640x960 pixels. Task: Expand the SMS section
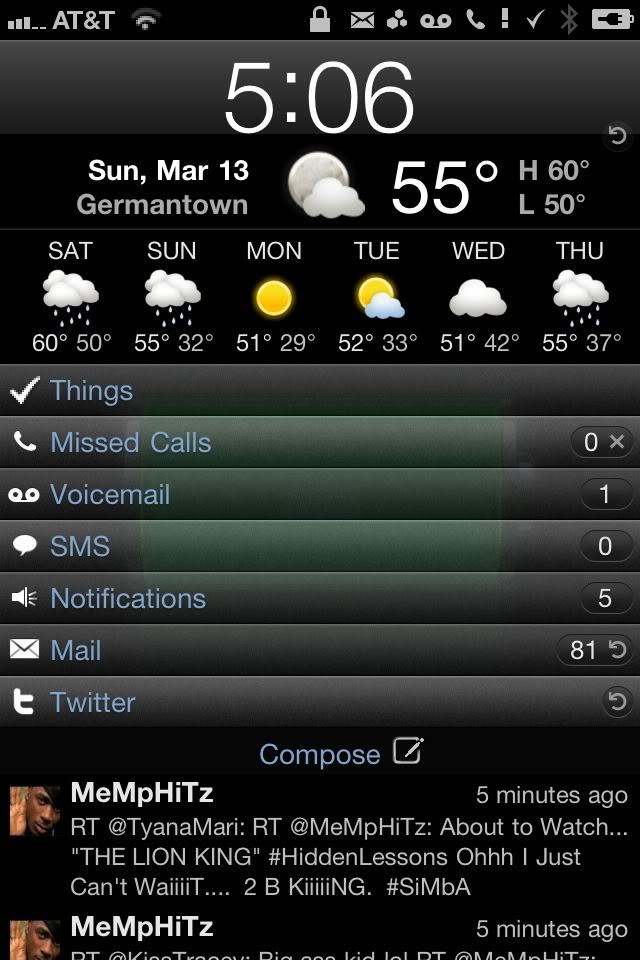tap(80, 547)
